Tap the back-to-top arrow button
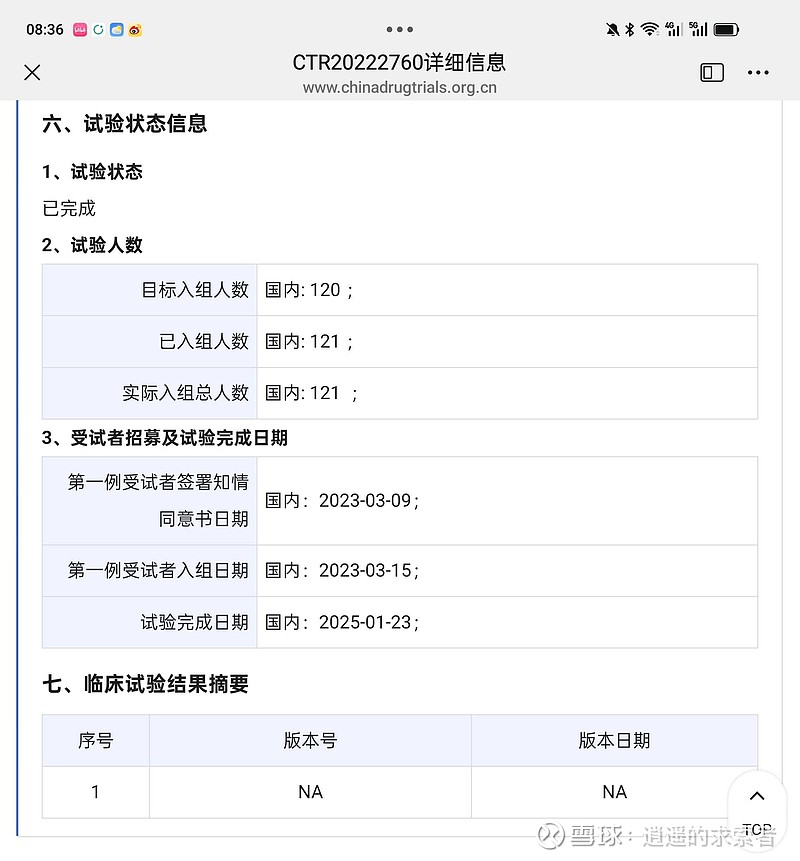 [756, 797]
